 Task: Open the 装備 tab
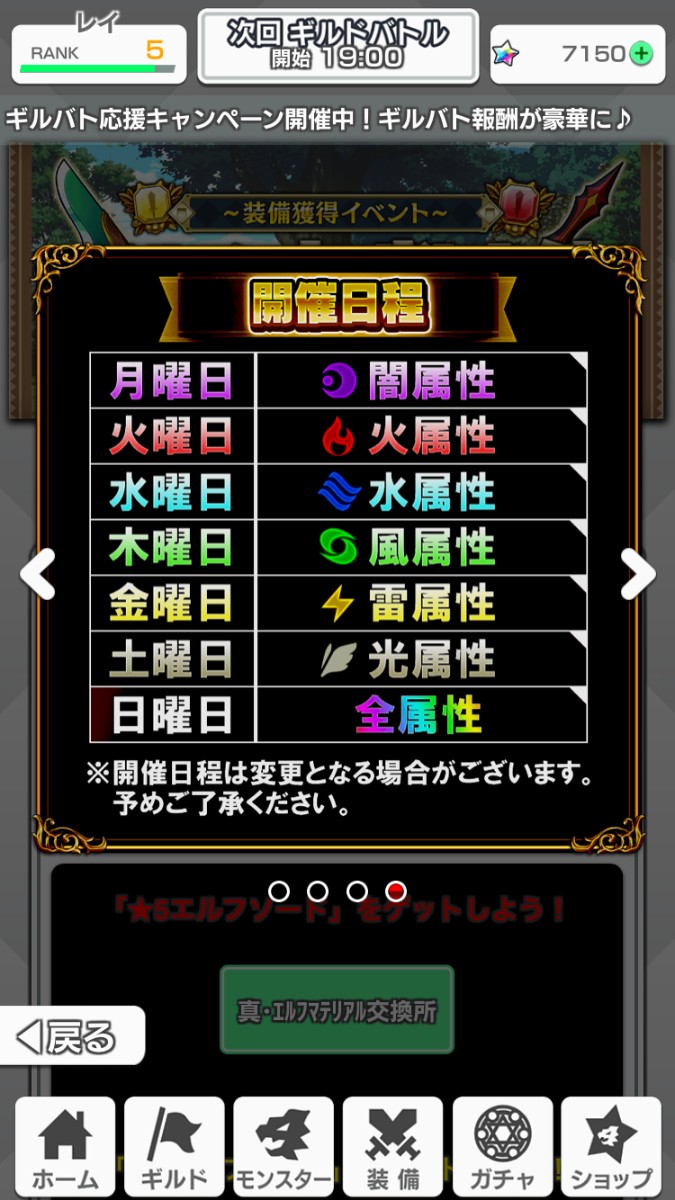click(x=392, y=1148)
